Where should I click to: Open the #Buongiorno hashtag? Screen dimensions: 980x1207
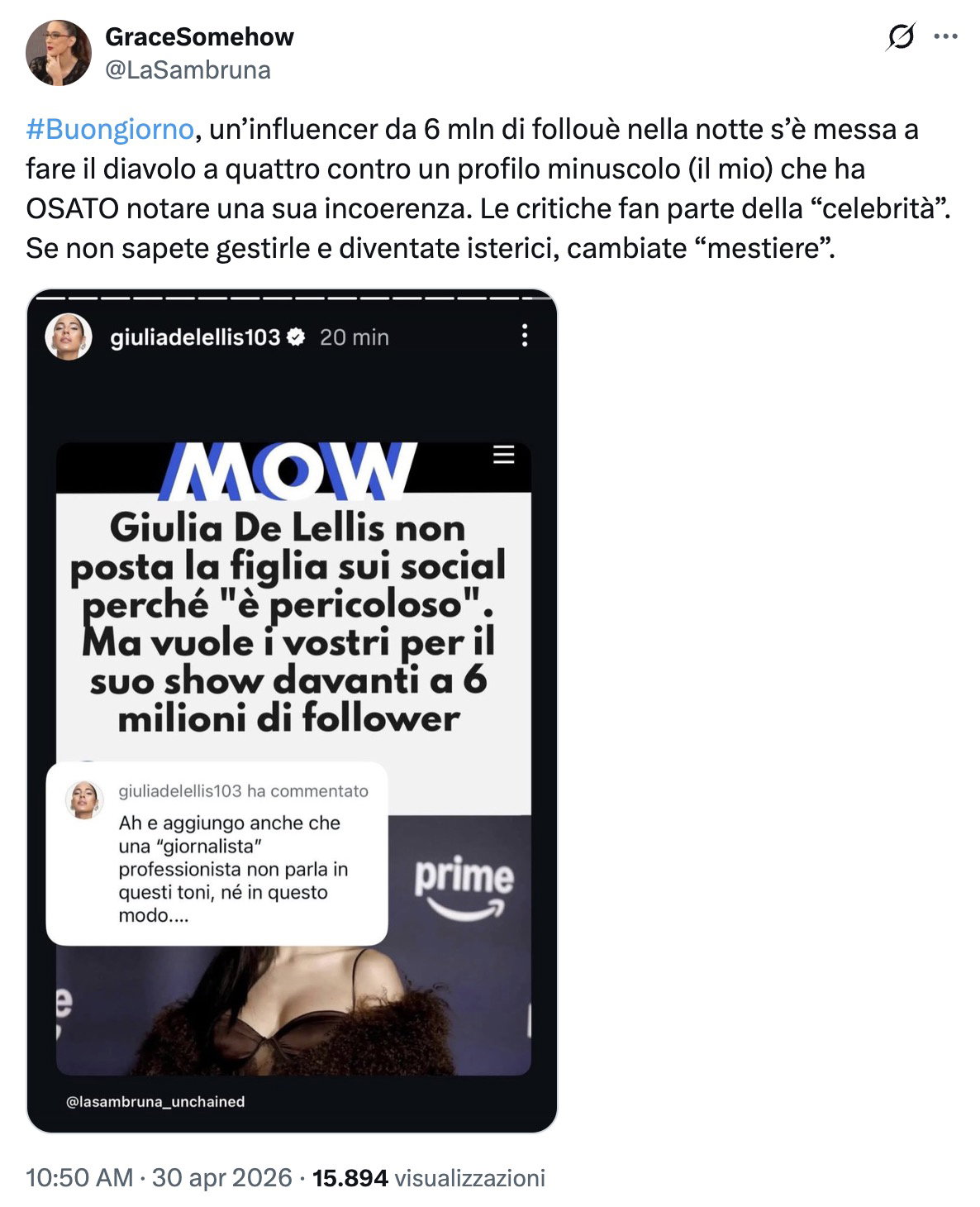click(x=110, y=130)
